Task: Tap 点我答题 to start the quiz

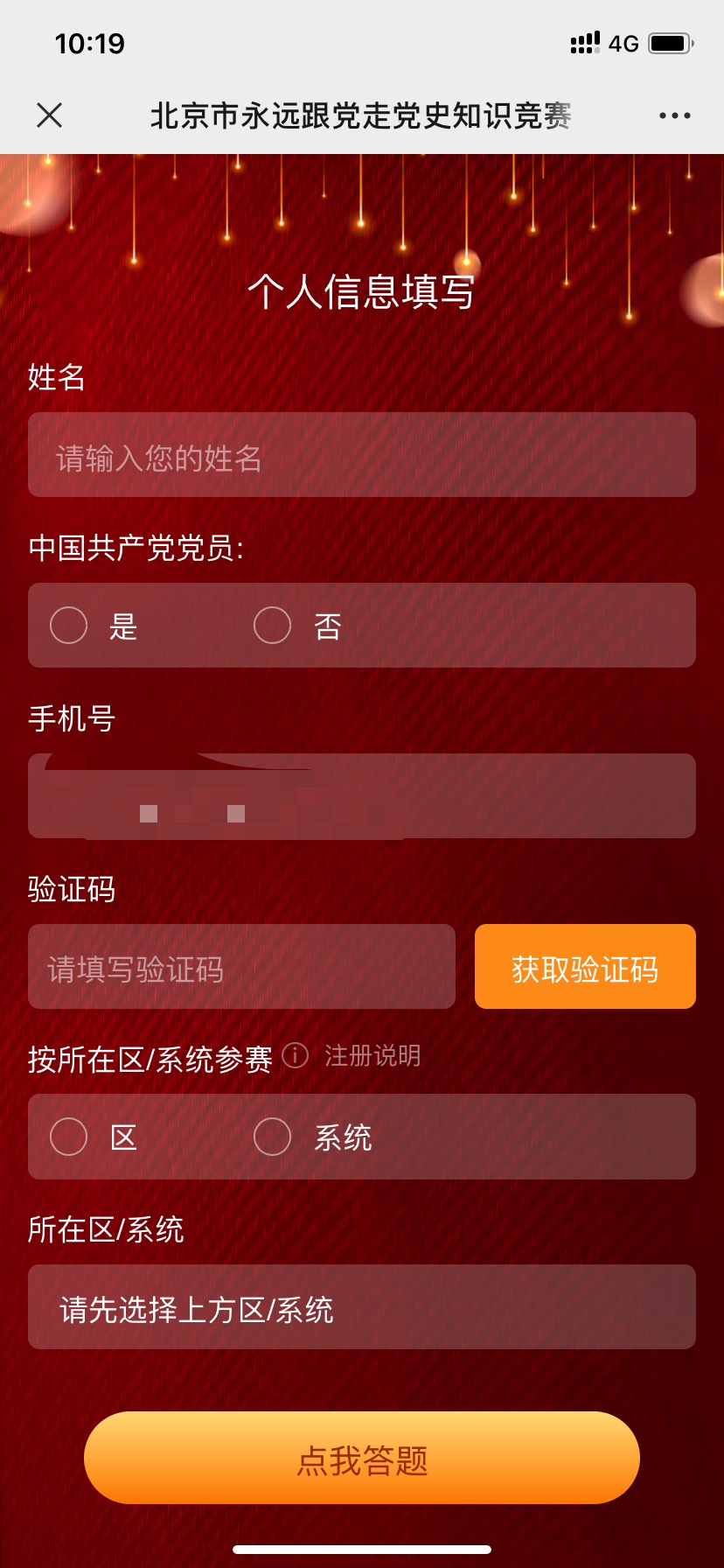Action: click(361, 1458)
